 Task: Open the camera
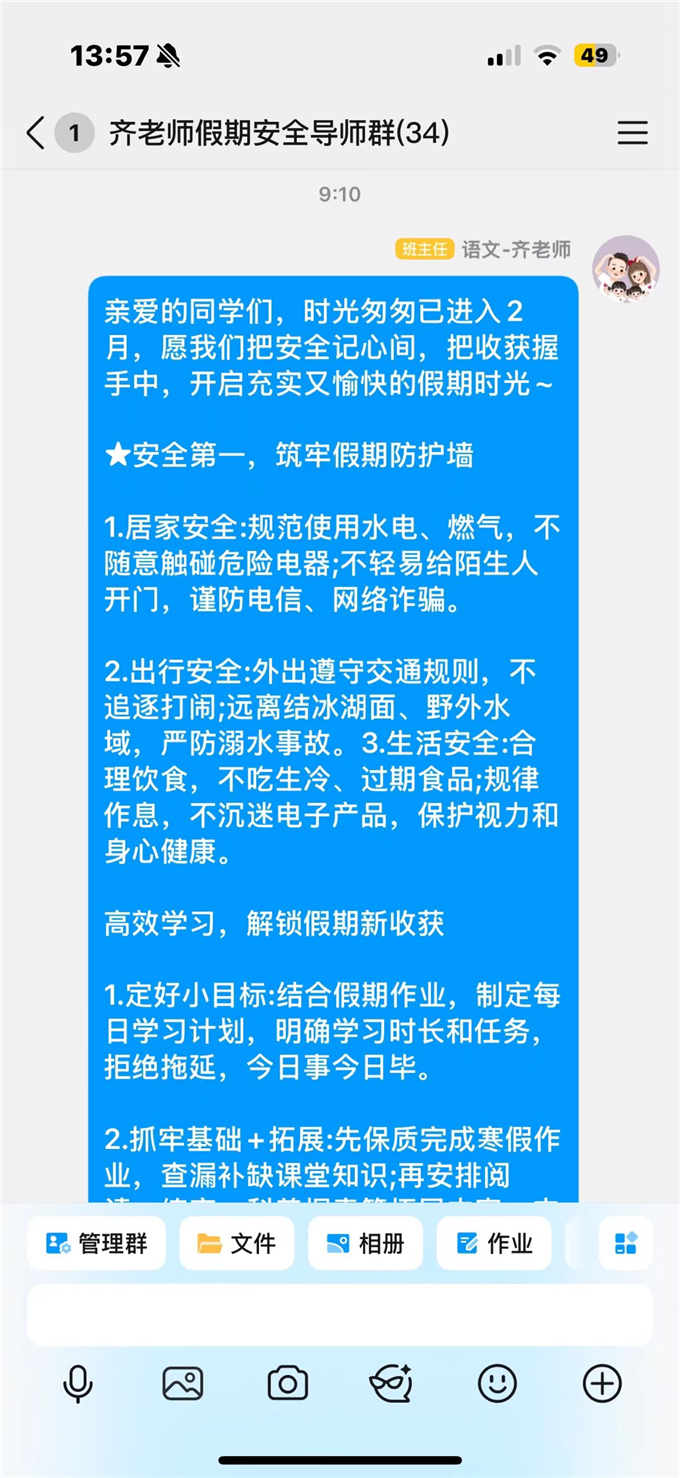point(288,1384)
